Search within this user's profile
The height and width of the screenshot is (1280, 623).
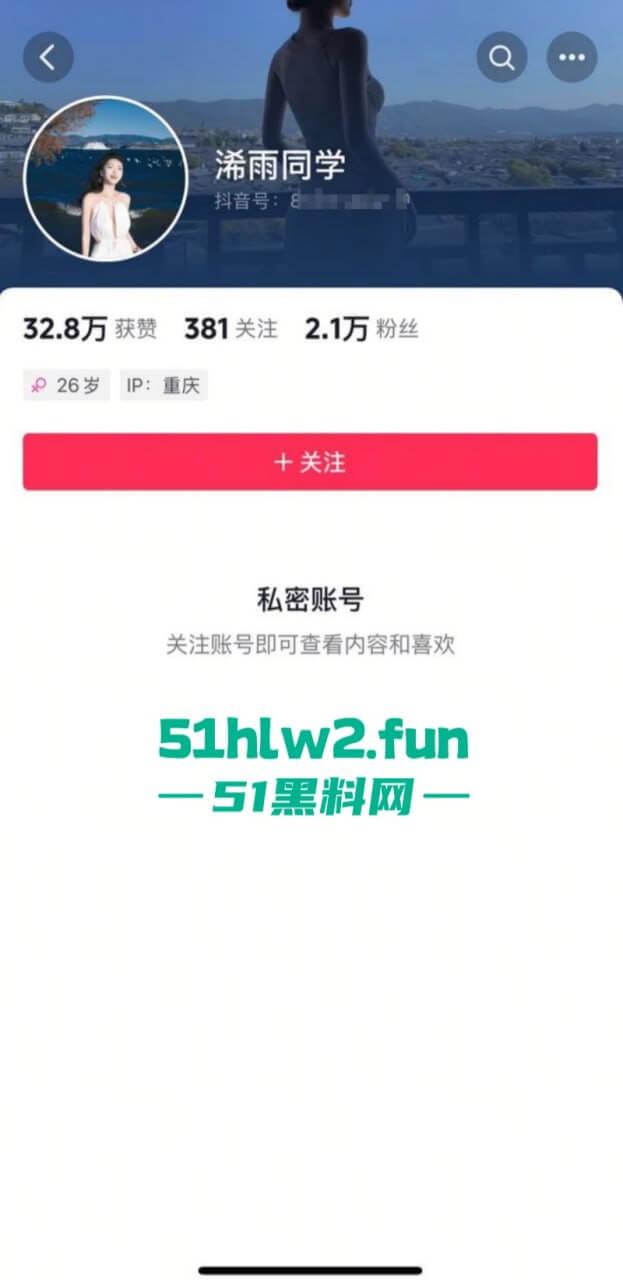point(501,58)
